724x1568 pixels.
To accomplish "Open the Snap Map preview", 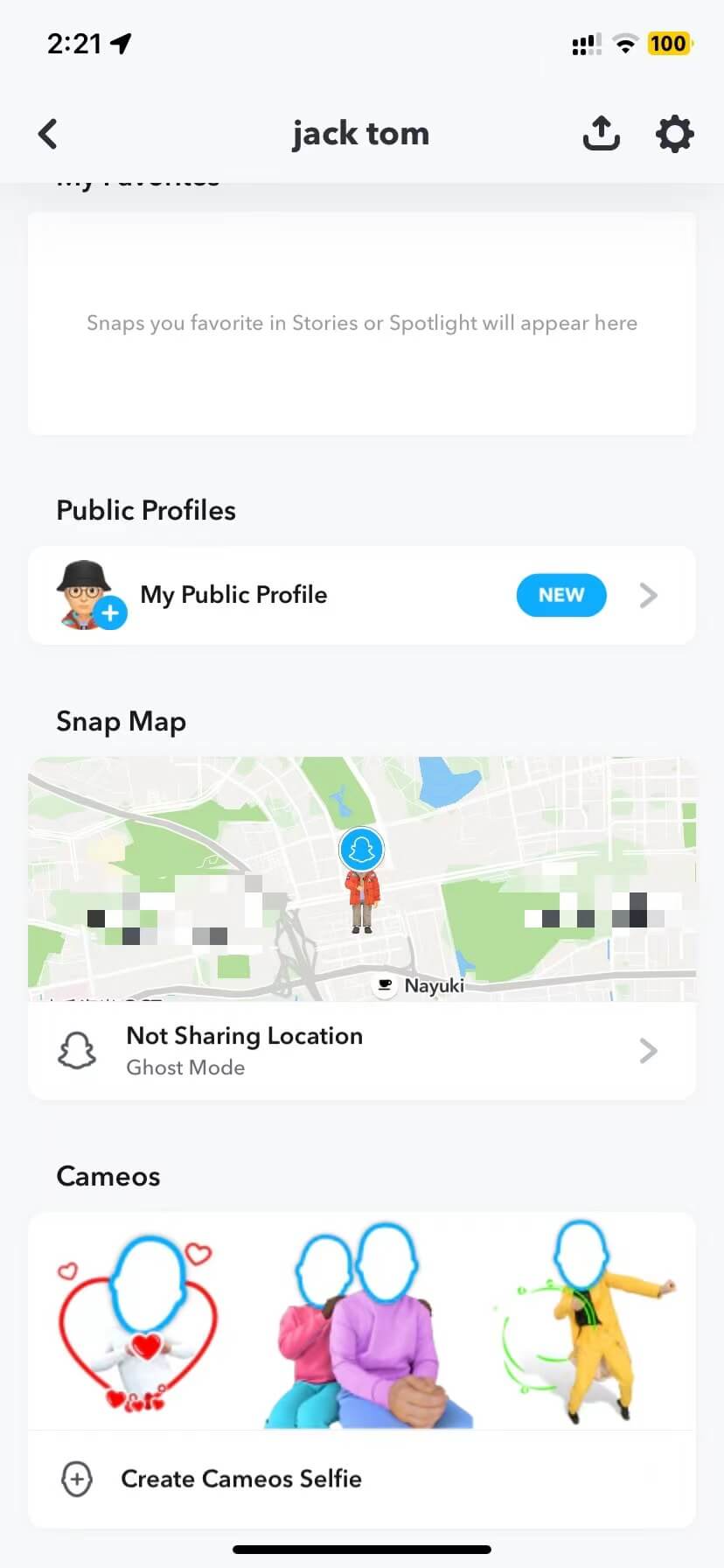I will [x=361, y=878].
